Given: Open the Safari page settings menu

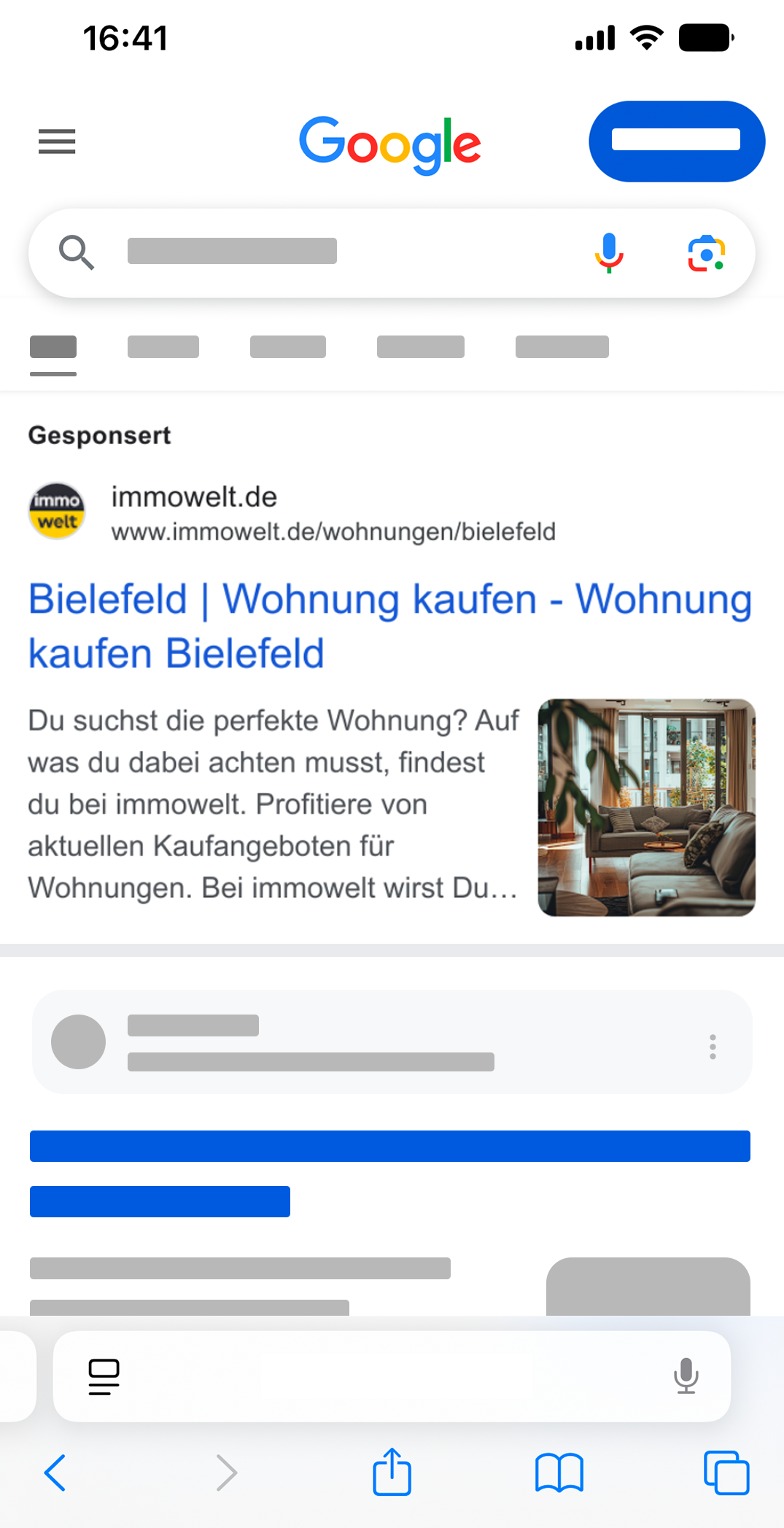Looking at the screenshot, I should tap(104, 1376).
